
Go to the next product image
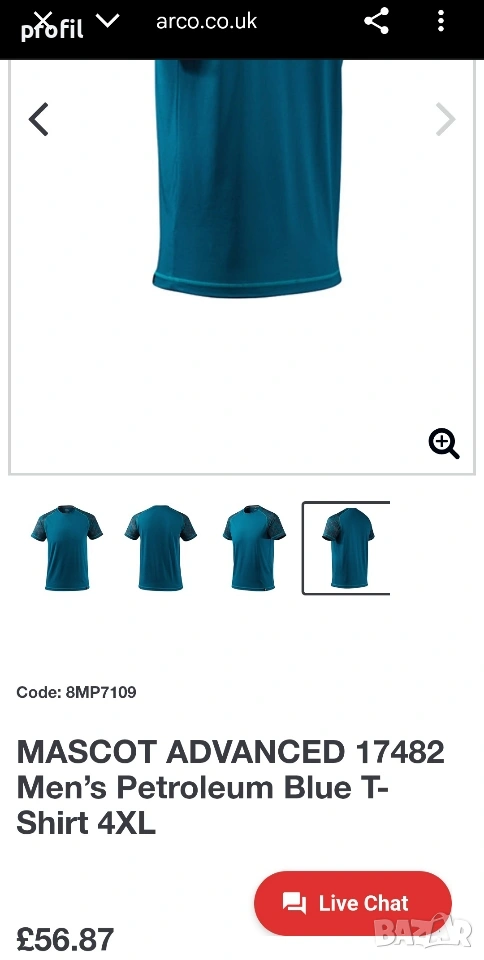[x=445, y=119]
